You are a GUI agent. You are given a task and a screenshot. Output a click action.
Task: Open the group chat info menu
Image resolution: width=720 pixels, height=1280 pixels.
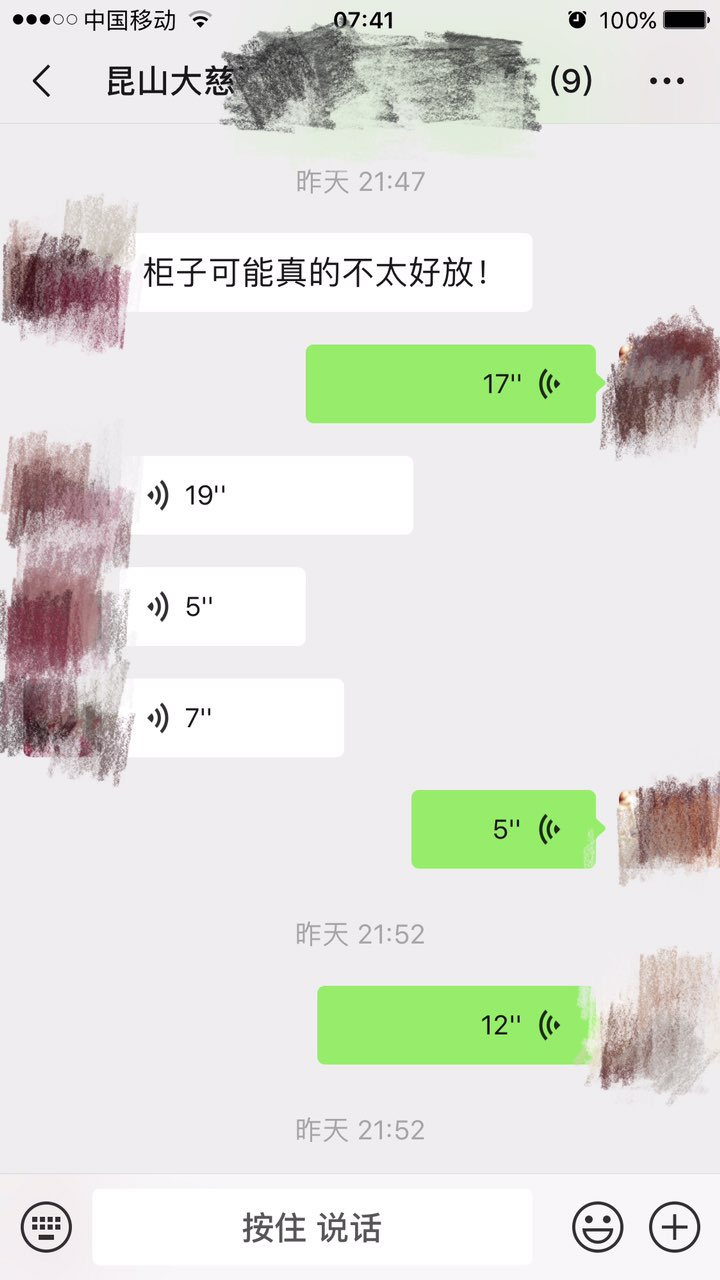tap(666, 81)
